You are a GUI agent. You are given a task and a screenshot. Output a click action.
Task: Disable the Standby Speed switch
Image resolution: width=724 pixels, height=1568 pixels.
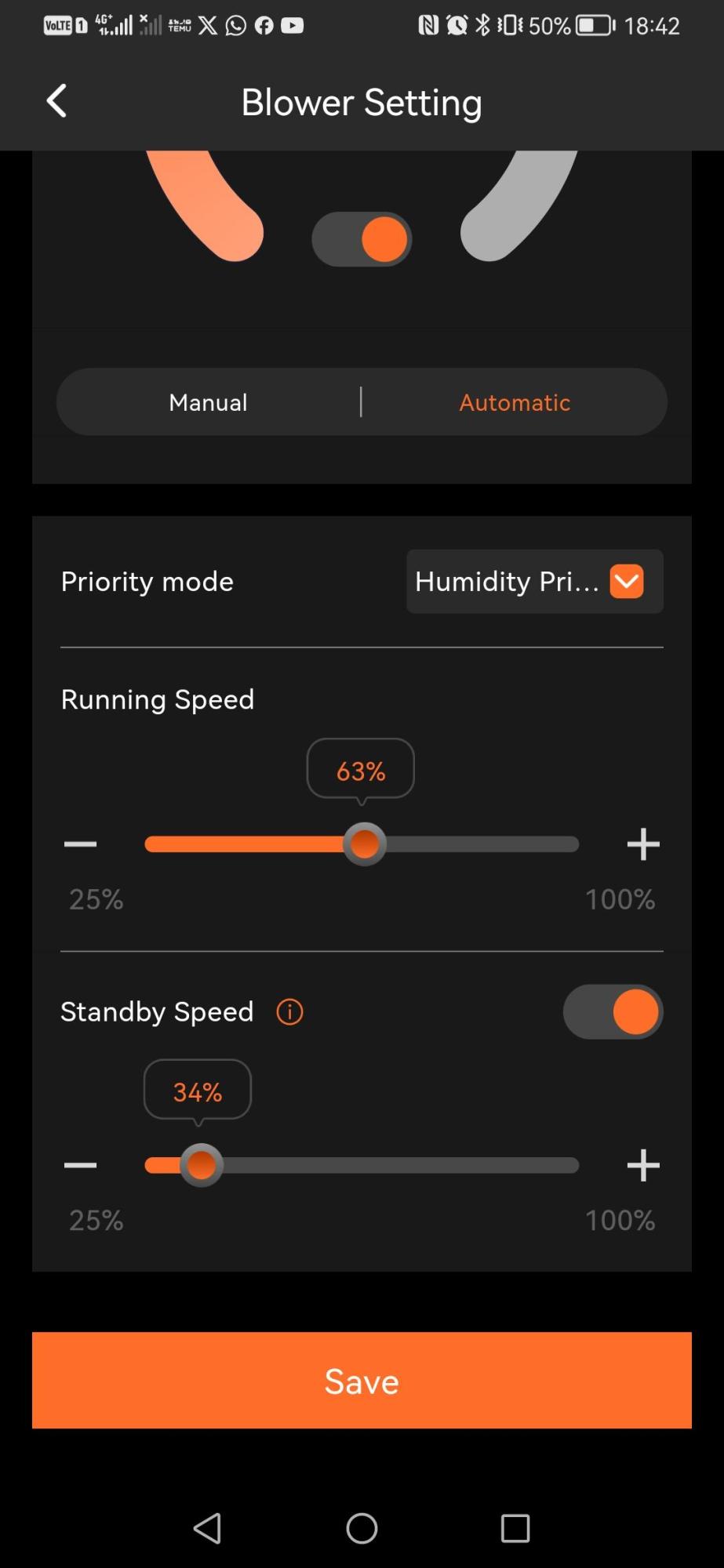[613, 1012]
